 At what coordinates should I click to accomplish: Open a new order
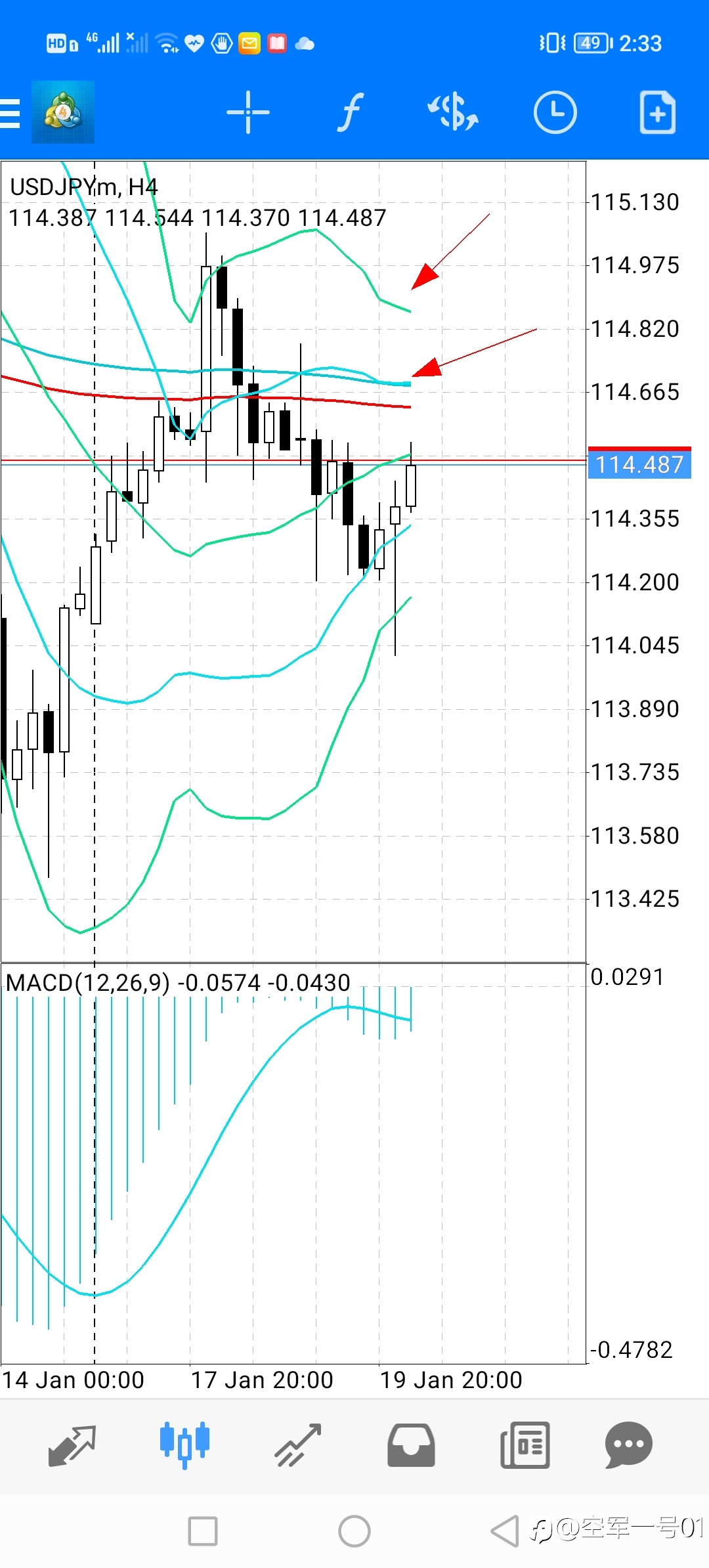click(x=657, y=112)
